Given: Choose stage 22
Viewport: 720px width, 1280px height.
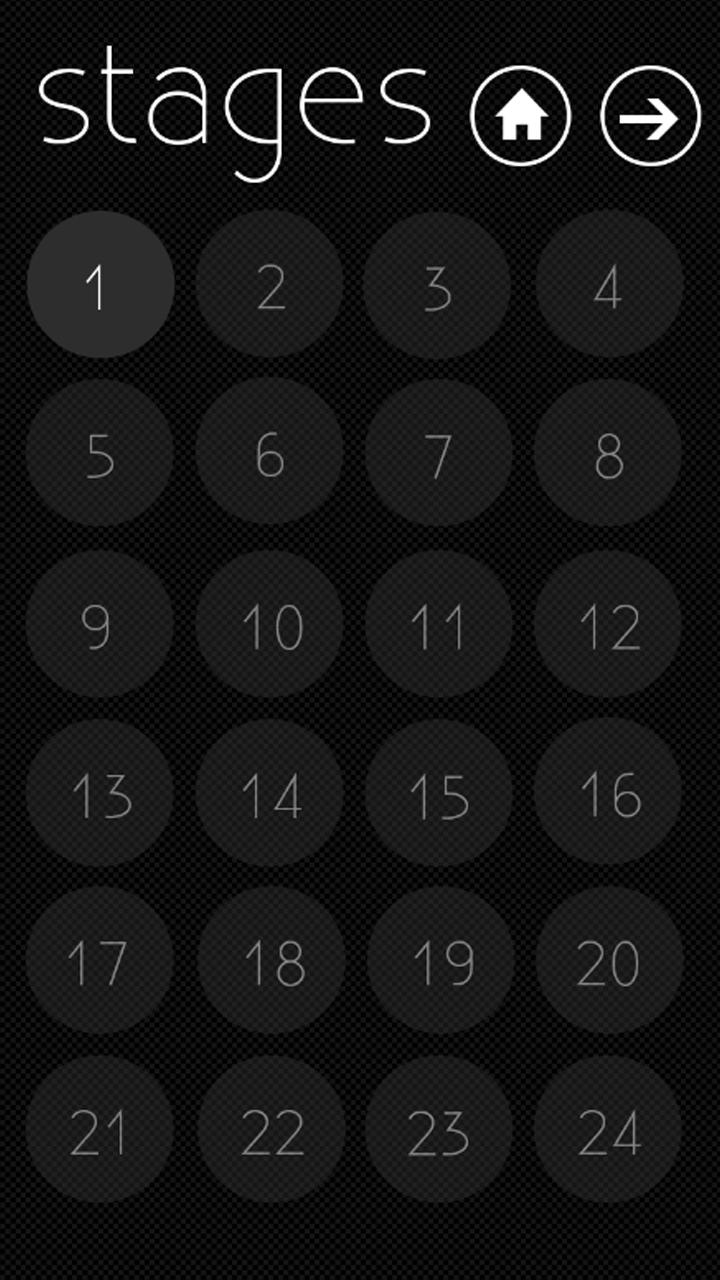Looking at the screenshot, I should pyautogui.click(x=270, y=1130).
